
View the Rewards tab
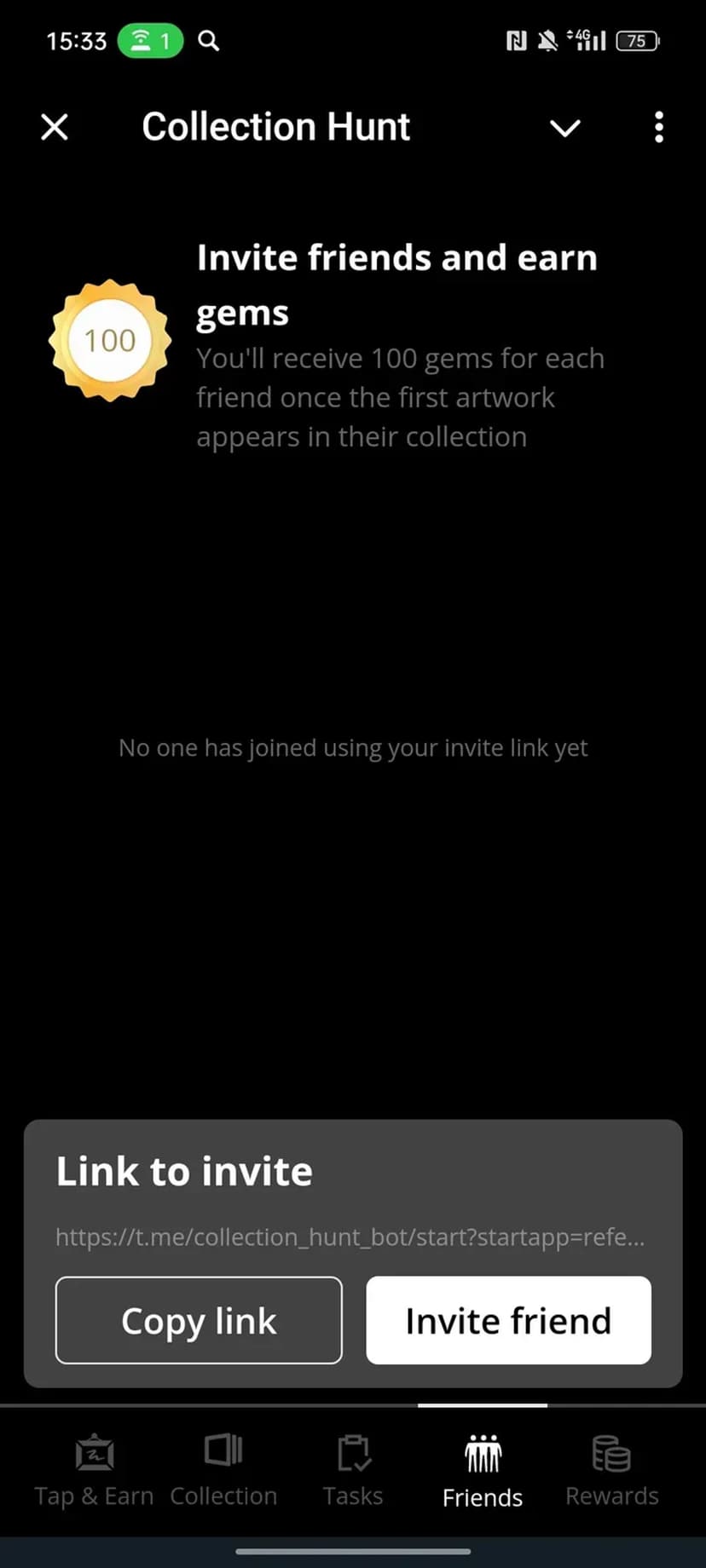click(x=611, y=1471)
